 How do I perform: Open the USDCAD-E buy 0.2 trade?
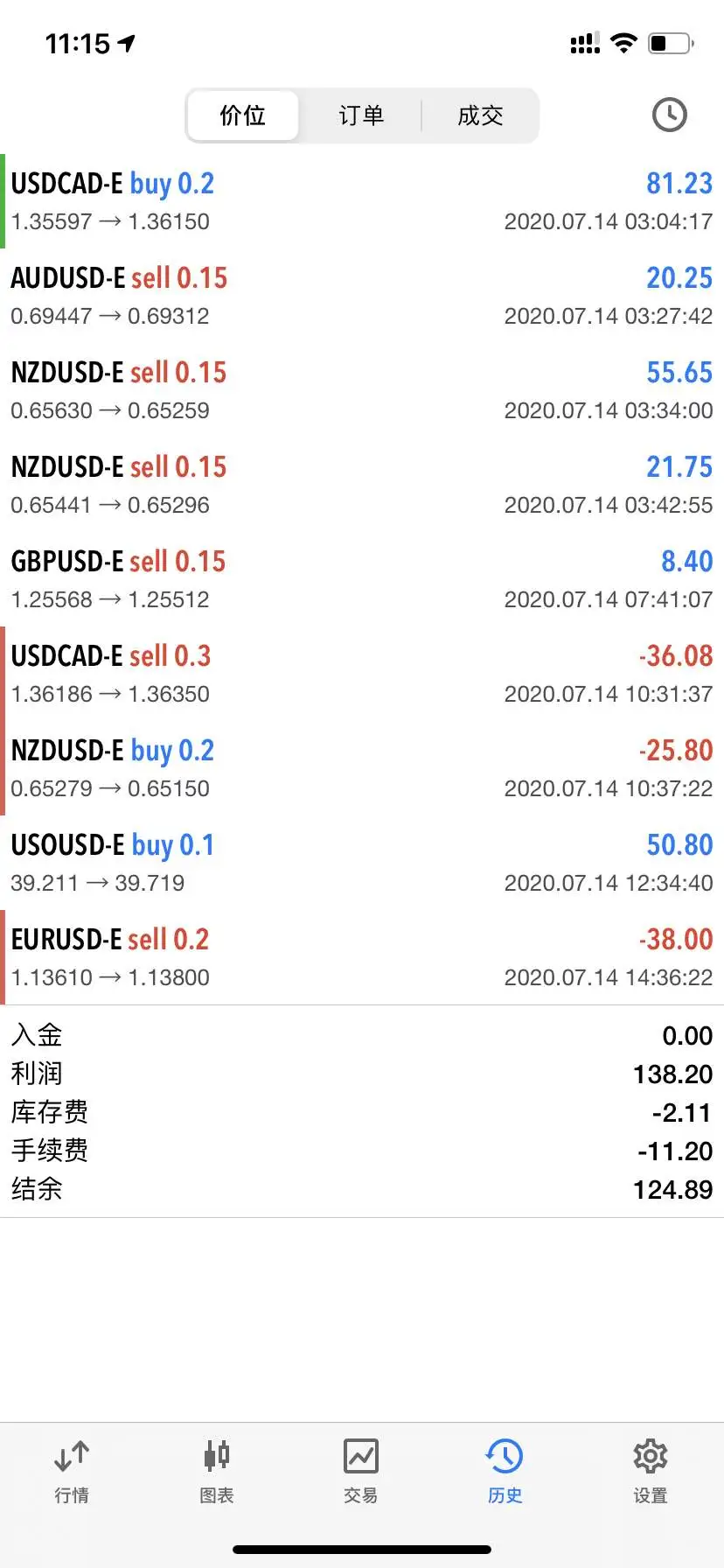(362, 201)
